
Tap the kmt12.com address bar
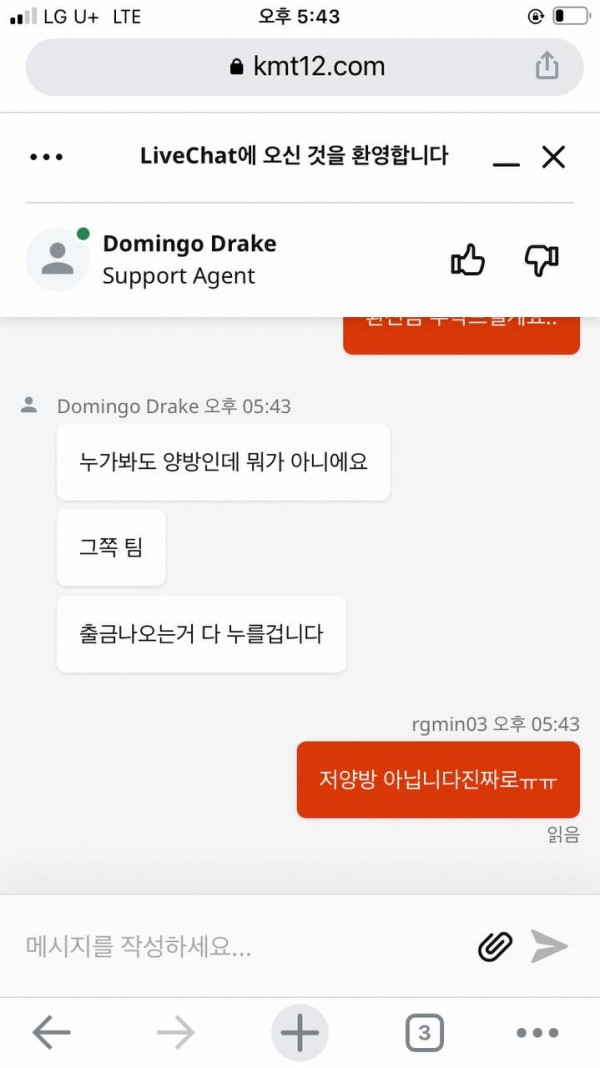coord(305,67)
